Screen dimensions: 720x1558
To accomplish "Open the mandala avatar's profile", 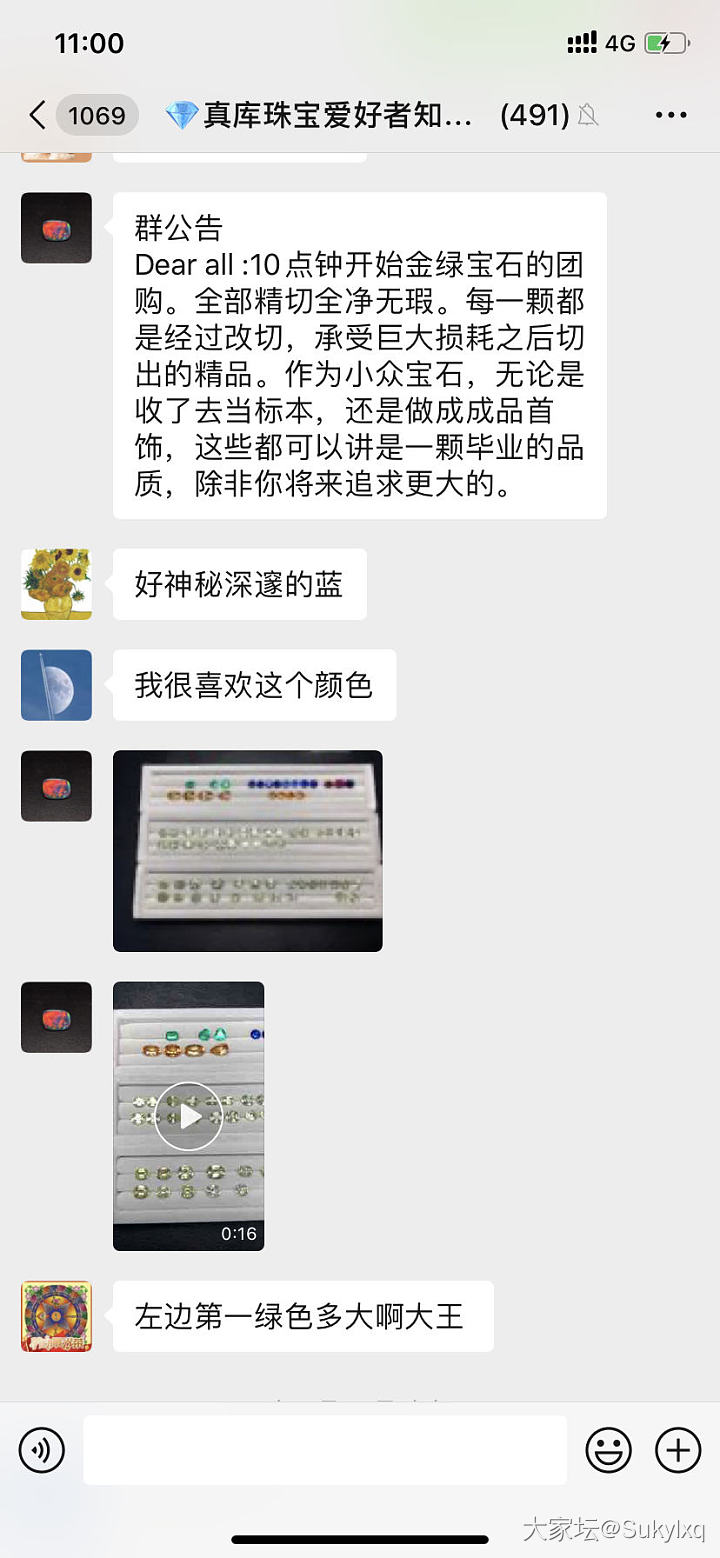I will click(x=56, y=1316).
